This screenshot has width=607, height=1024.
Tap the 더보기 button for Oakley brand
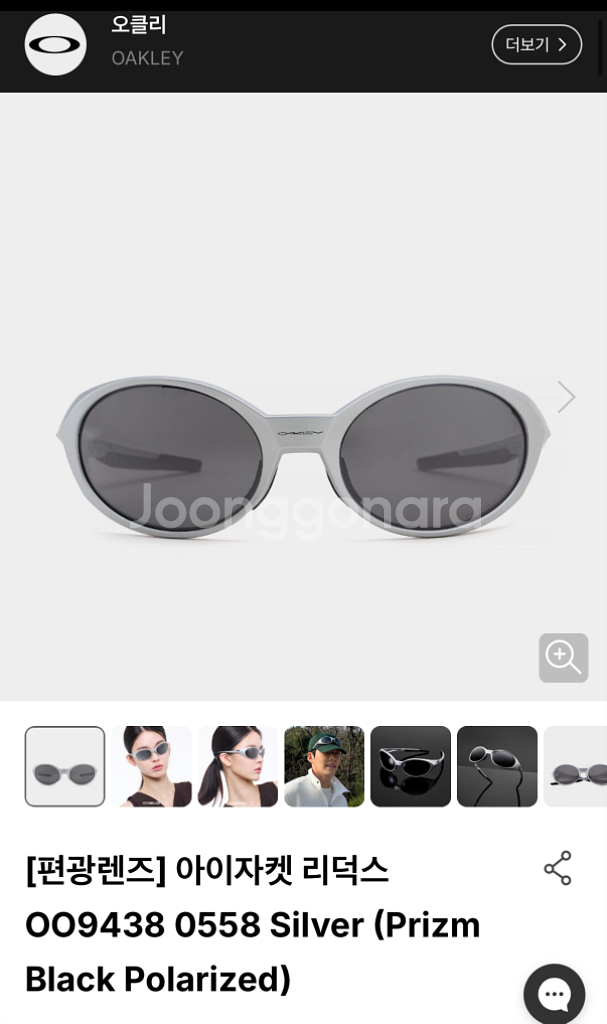point(536,44)
